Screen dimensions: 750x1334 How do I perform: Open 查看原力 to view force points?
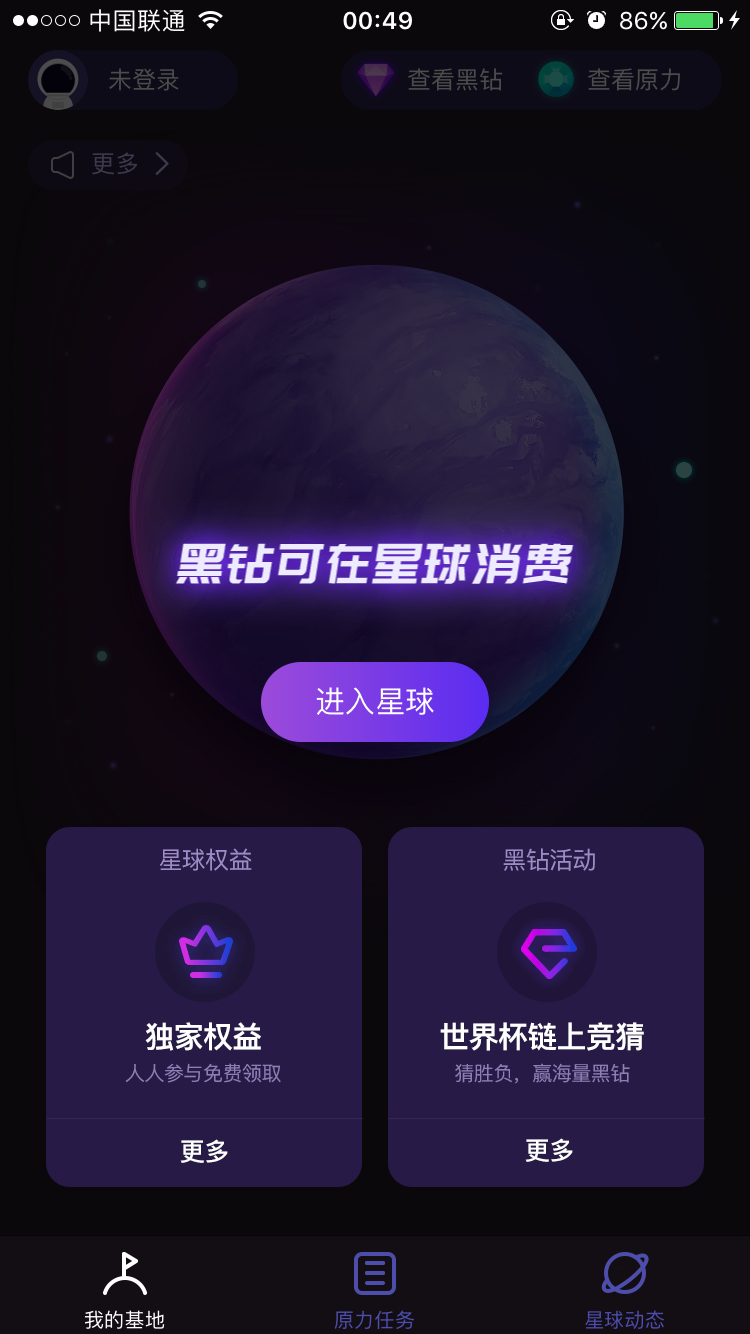(x=610, y=80)
